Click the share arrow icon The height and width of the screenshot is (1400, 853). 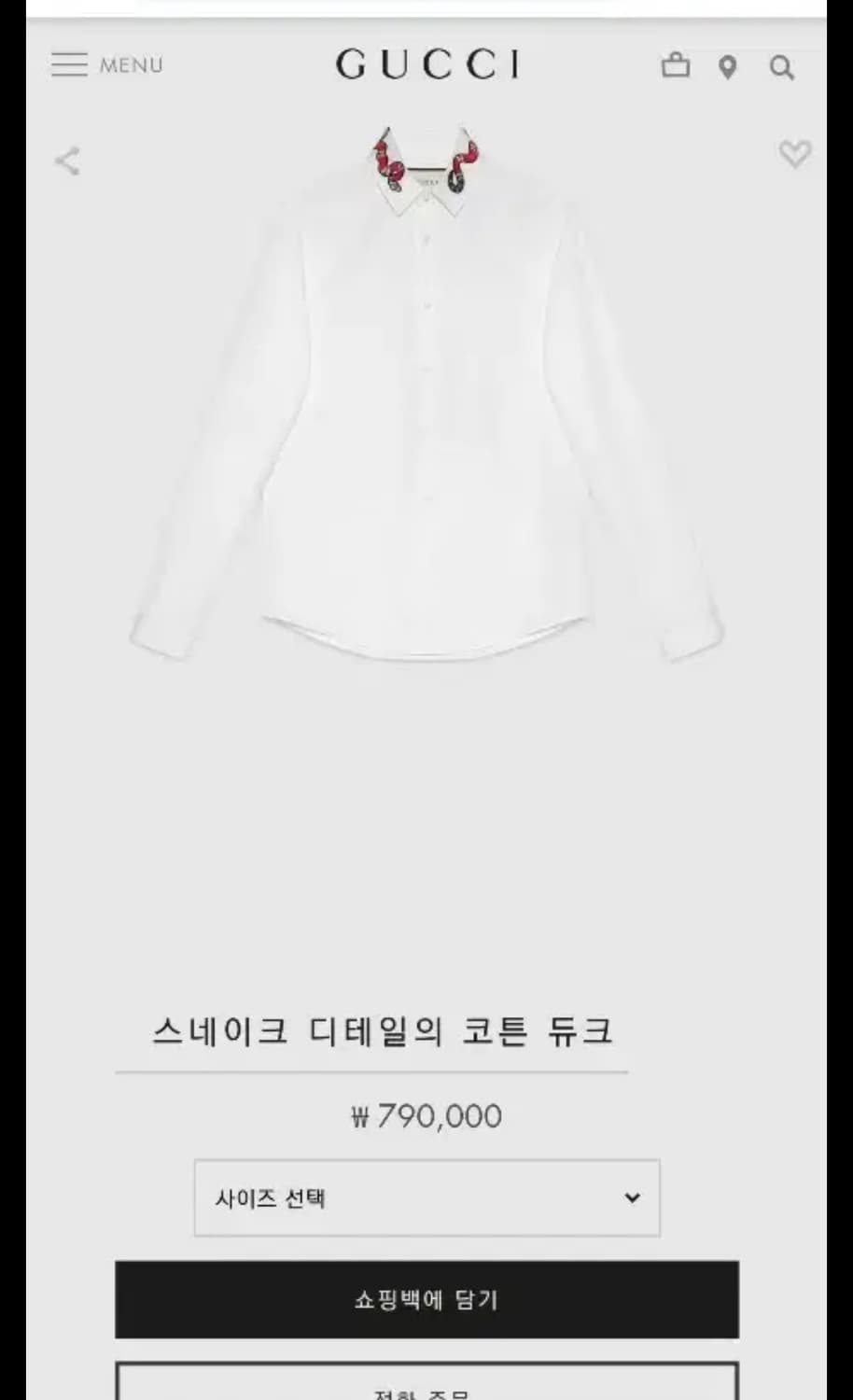(65, 161)
